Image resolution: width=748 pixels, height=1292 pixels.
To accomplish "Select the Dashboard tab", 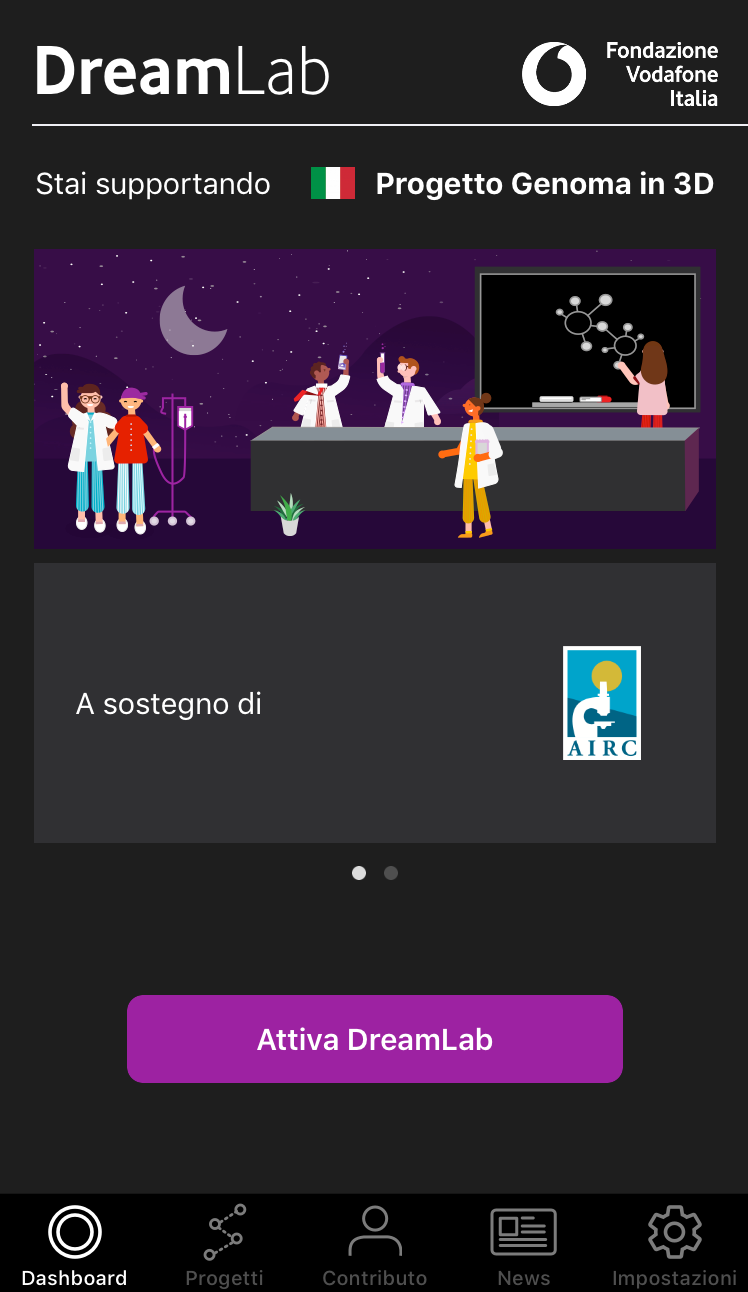I will (75, 1246).
